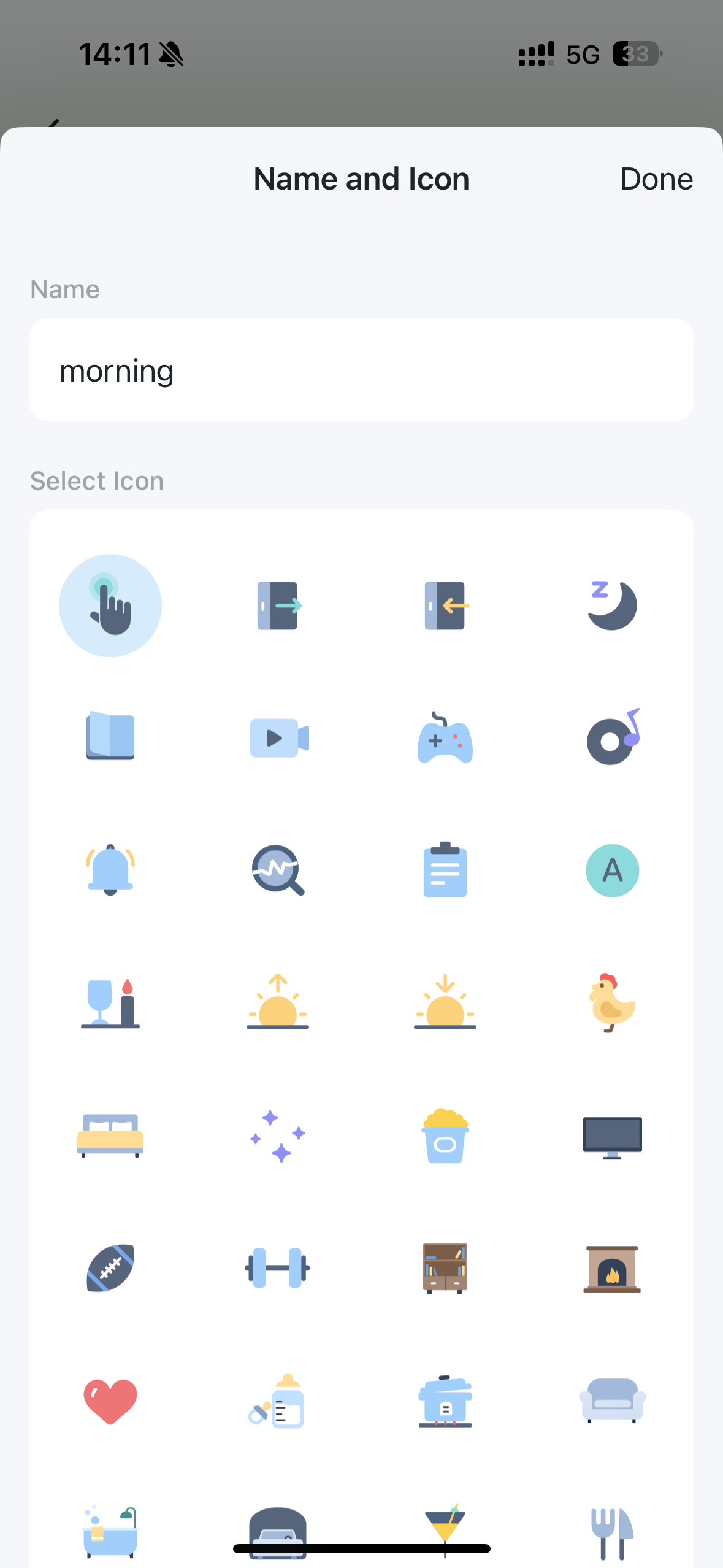Select the door exit icon
The width and height of the screenshot is (723, 1568).
(277, 605)
